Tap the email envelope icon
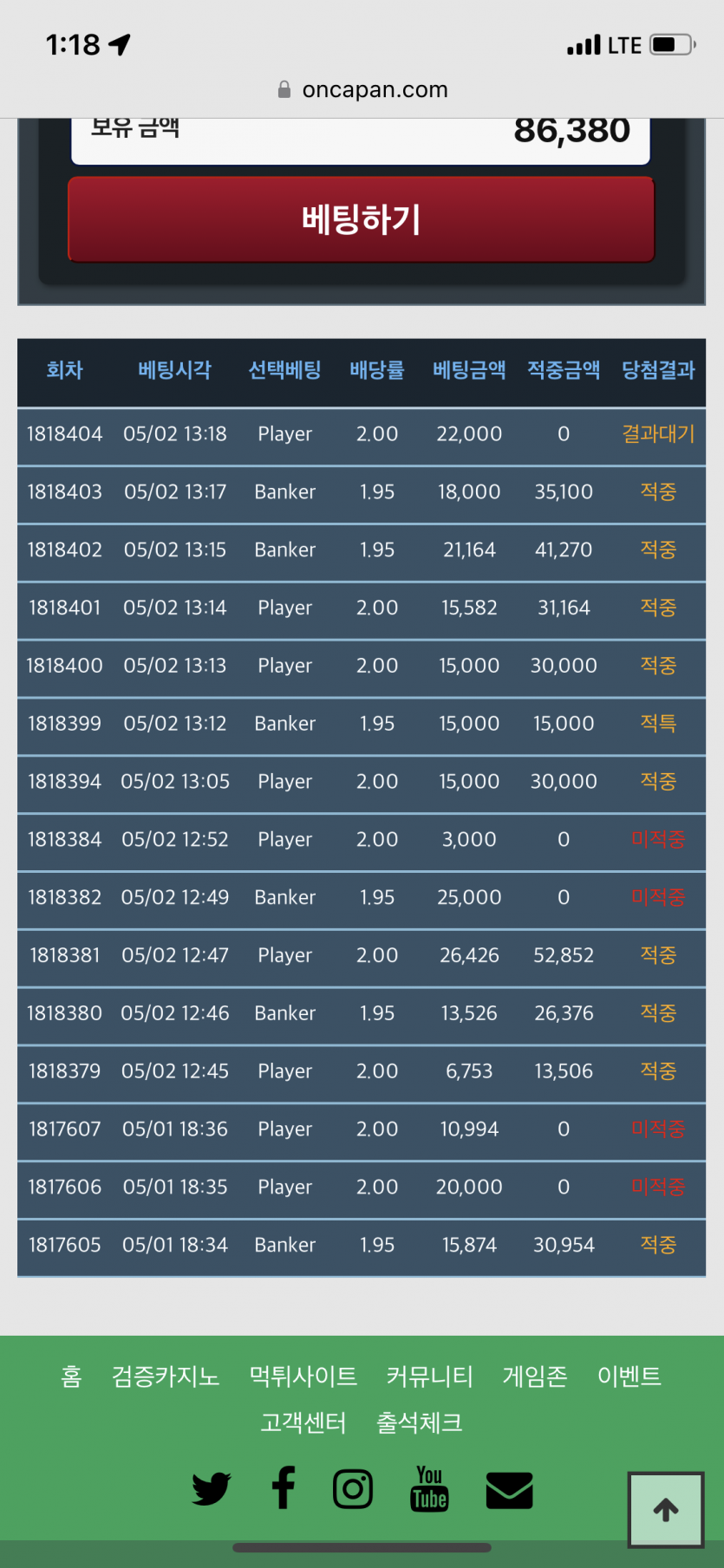Viewport: 724px width, 1568px height. 509,1490
